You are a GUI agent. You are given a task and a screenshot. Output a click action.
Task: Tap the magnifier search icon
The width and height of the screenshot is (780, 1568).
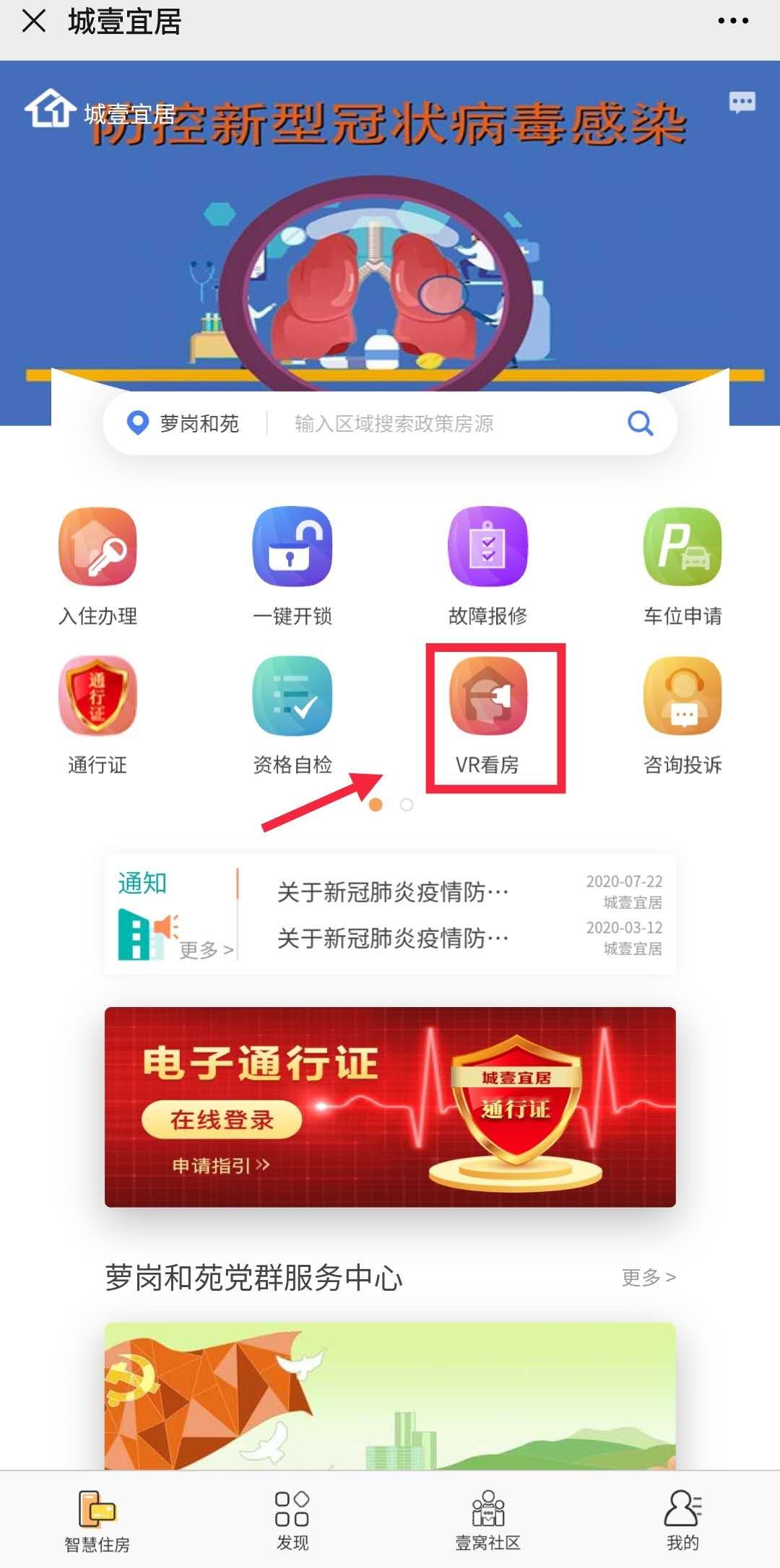pos(640,423)
